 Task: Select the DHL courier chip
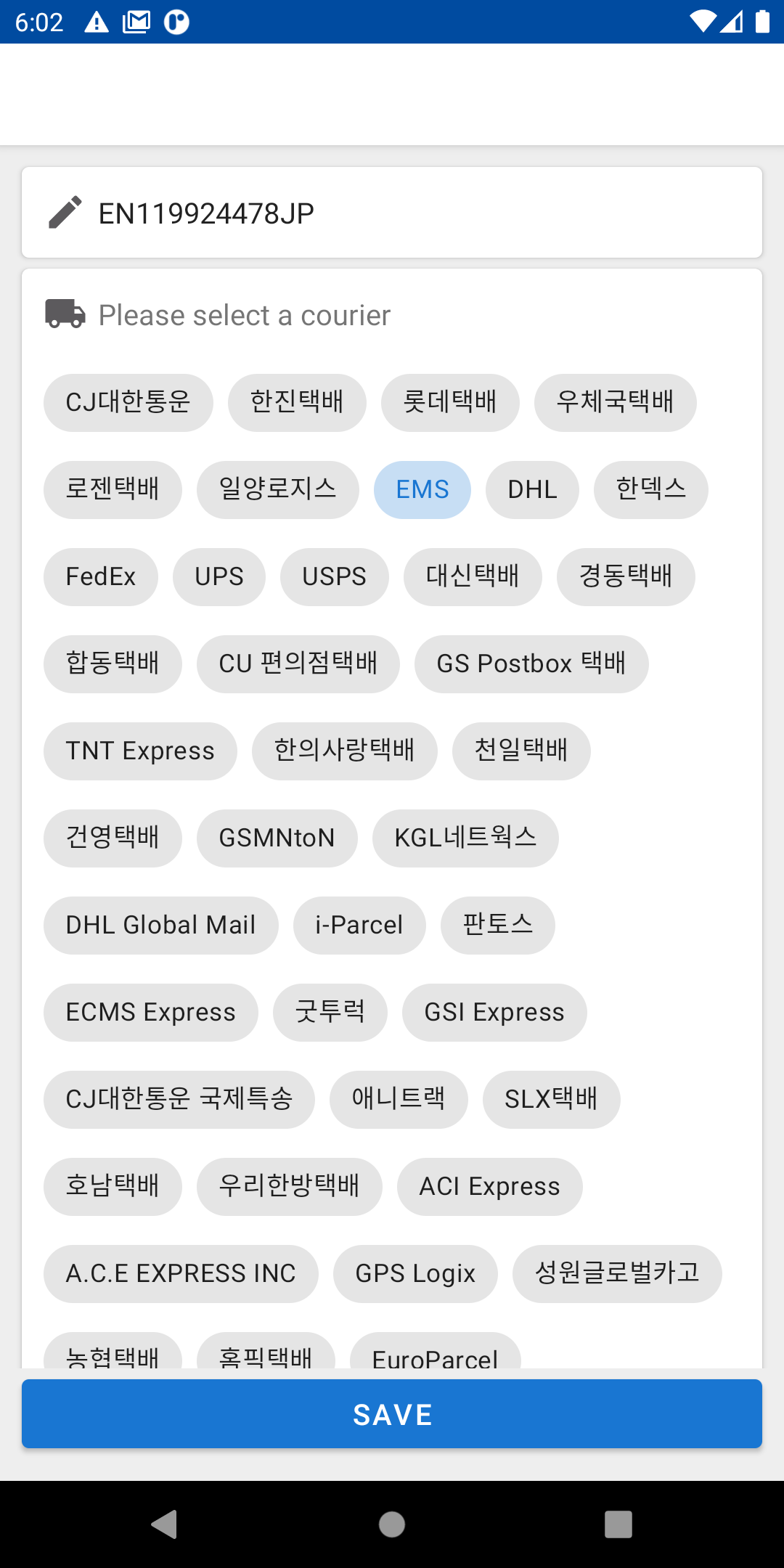click(x=532, y=489)
